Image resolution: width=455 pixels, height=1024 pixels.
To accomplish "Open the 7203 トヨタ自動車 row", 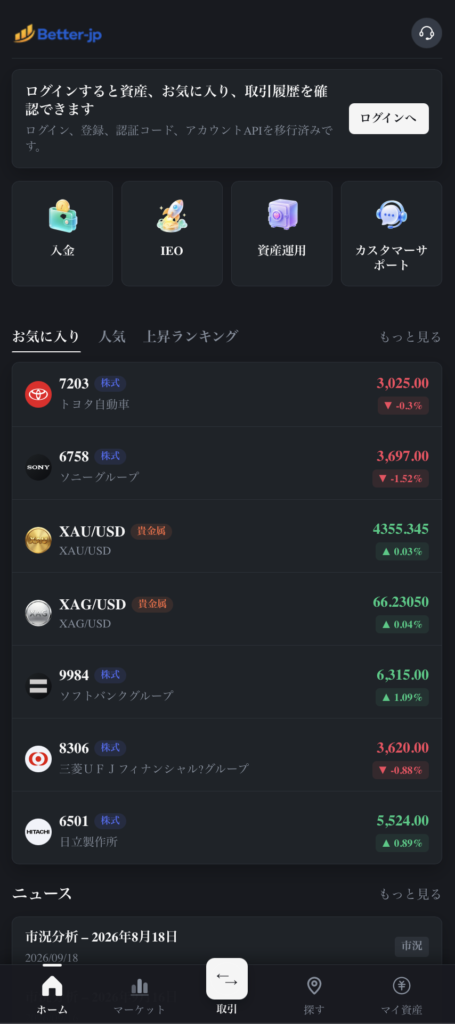I will [227, 394].
